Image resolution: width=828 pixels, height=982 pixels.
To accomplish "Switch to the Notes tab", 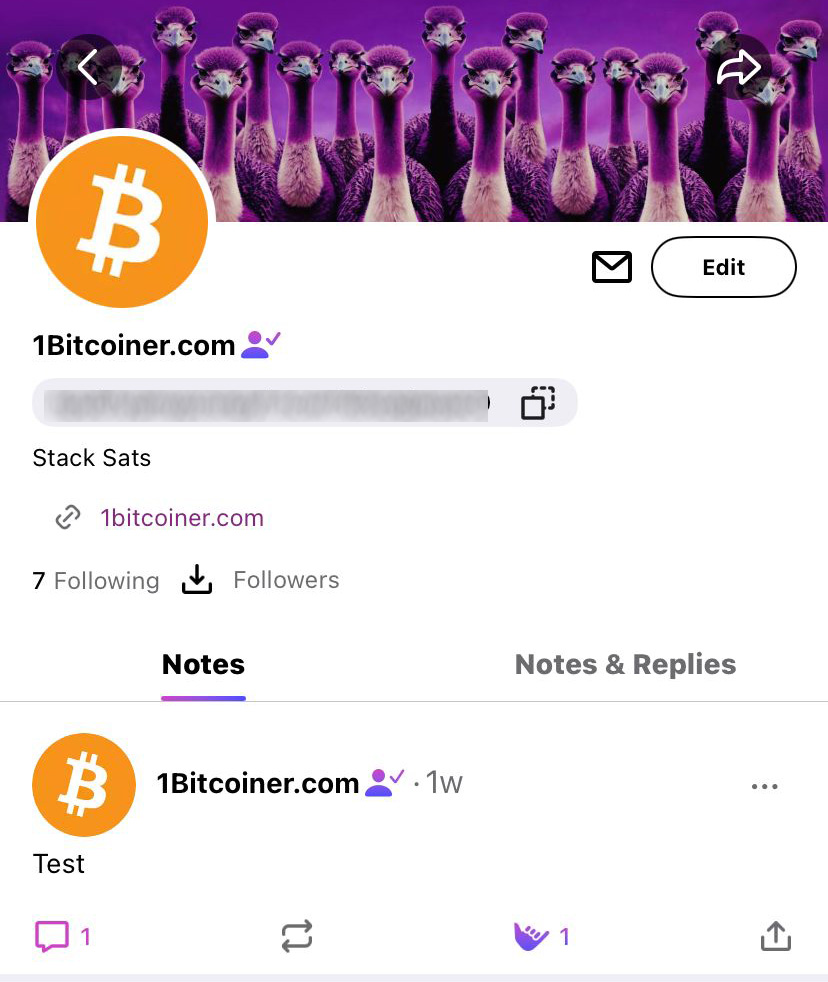I will (x=203, y=665).
